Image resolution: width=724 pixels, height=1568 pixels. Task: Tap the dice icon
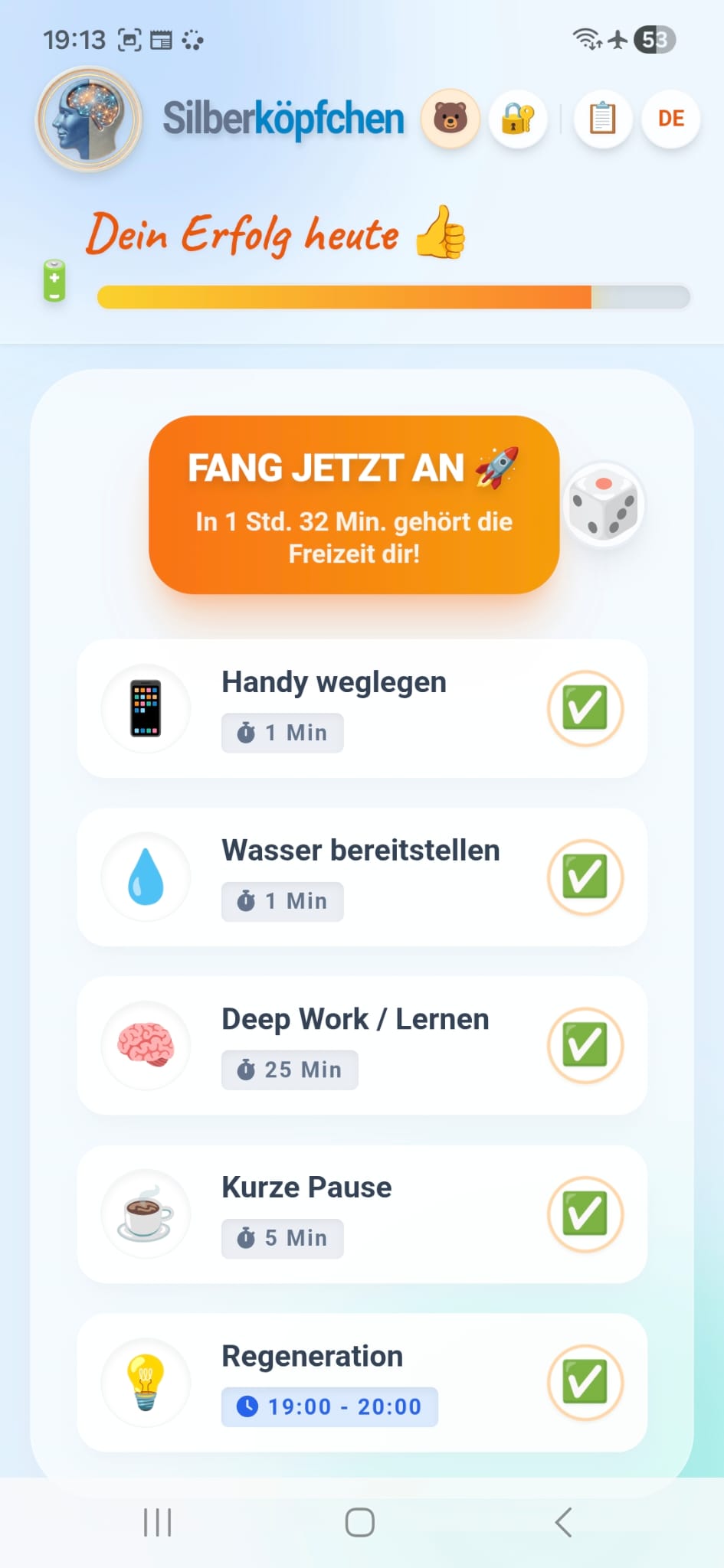604,505
